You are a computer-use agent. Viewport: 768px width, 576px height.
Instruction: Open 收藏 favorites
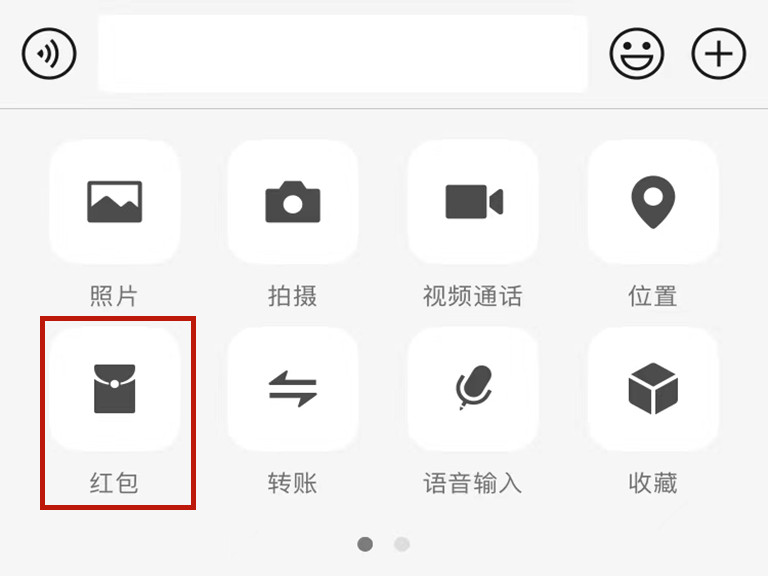pos(653,389)
